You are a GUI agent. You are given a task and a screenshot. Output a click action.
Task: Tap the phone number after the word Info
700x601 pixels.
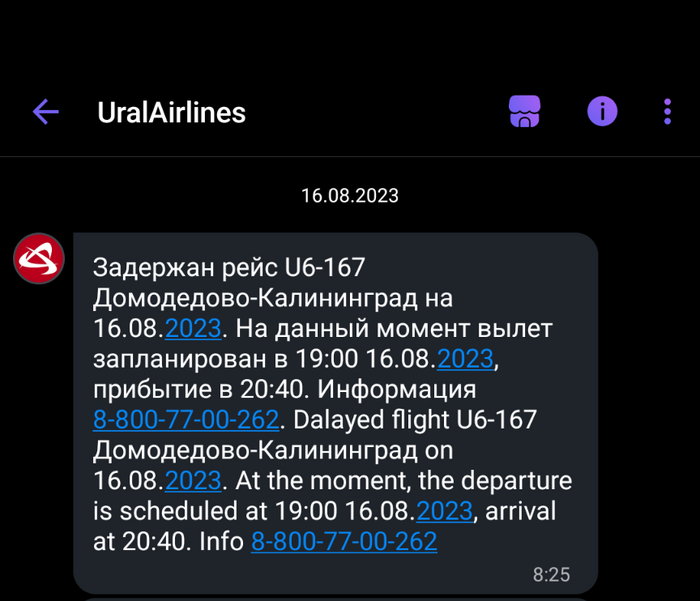pyautogui.click(x=344, y=541)
